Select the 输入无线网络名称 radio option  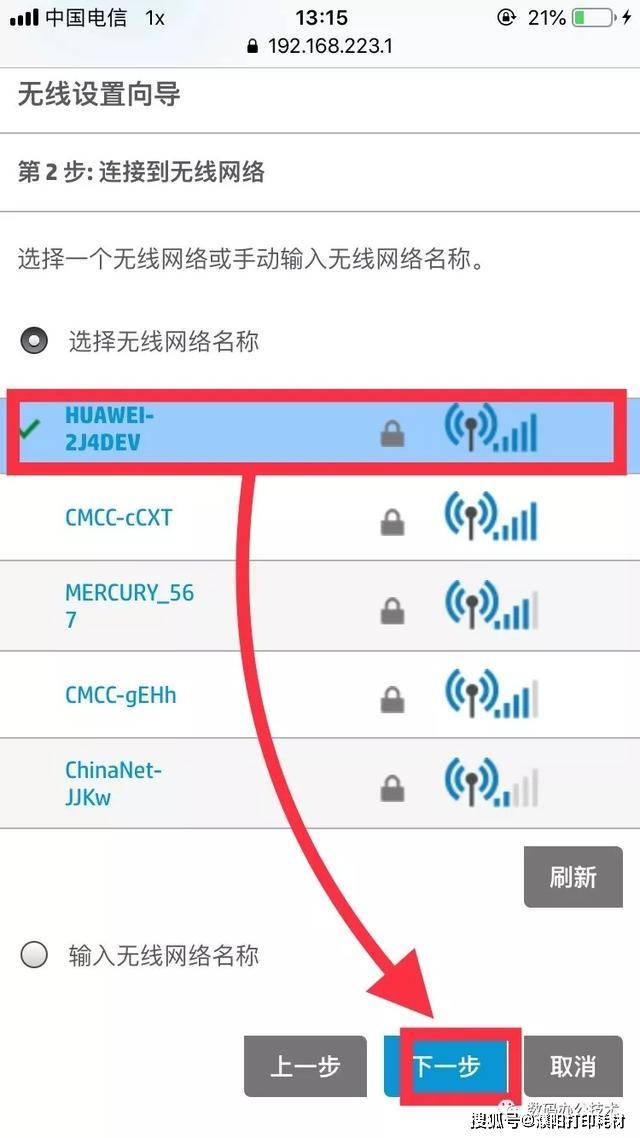pos(34,955)
